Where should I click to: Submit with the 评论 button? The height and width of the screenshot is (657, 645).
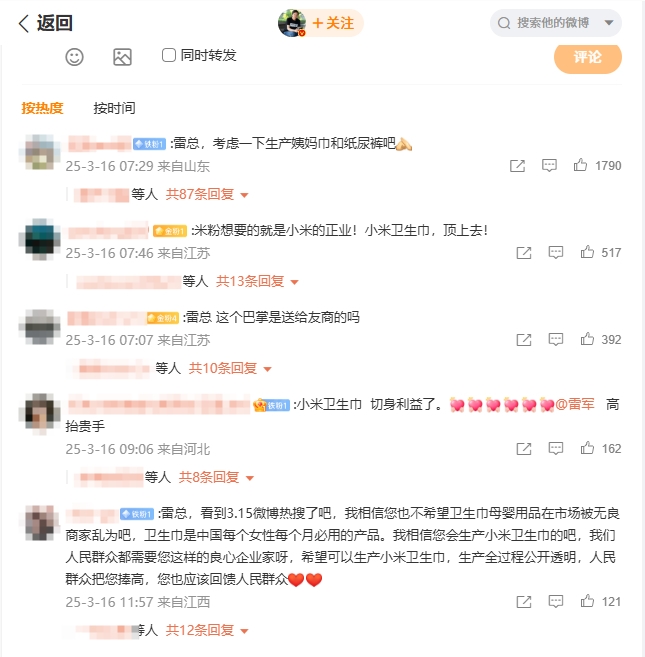point(587,57)
